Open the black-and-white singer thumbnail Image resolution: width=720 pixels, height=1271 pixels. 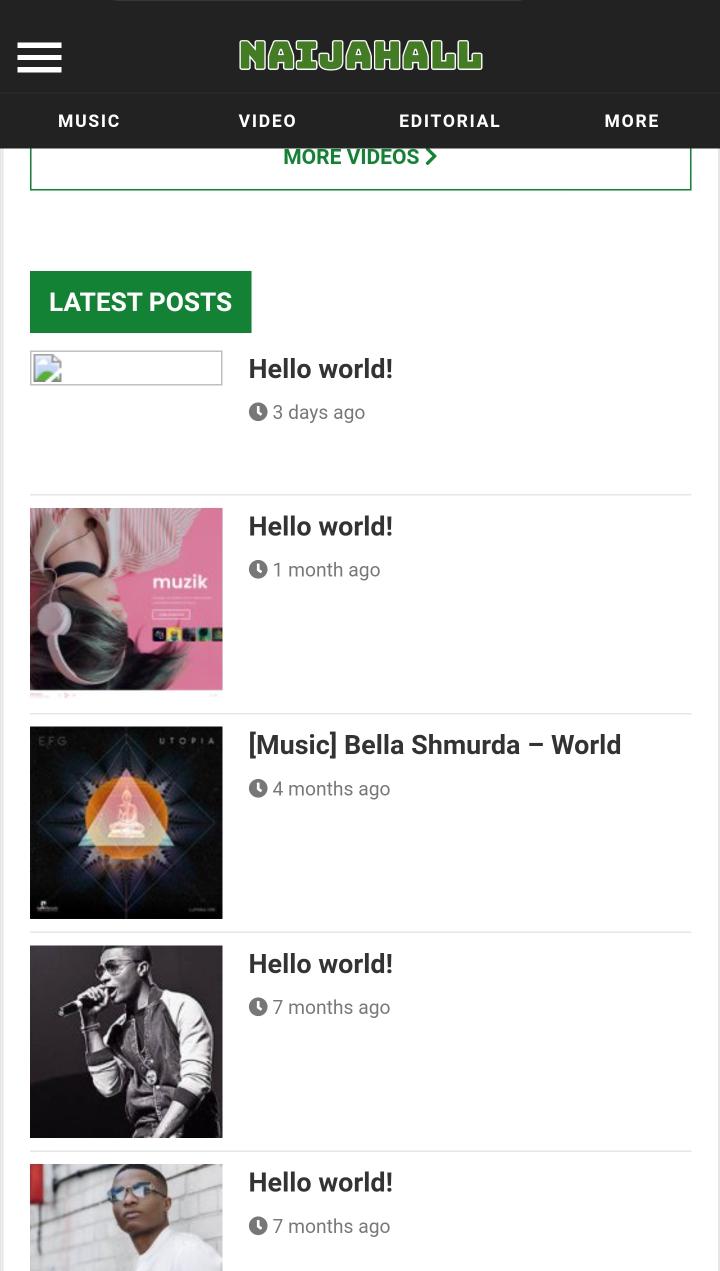(x=126, y=1041)
